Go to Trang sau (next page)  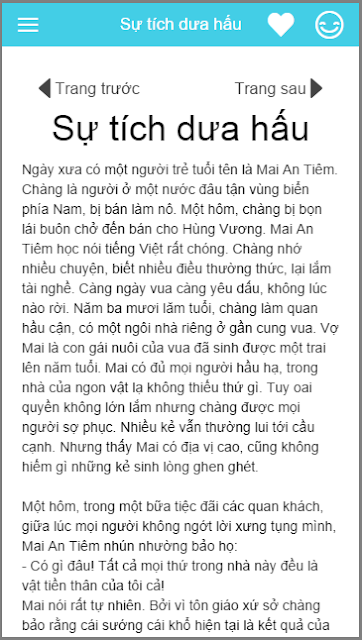pyautogui.click(x=278, y=89)
